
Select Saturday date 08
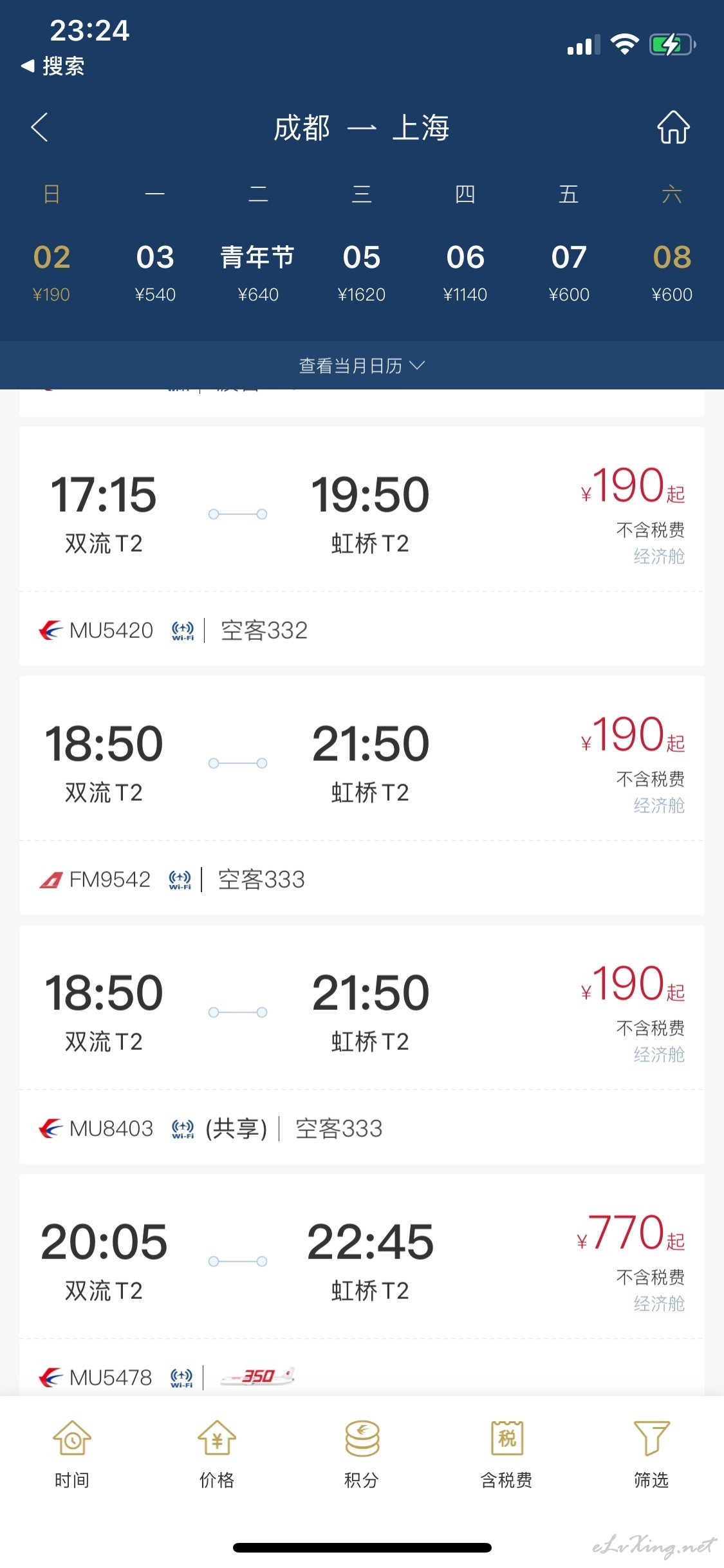tap(672, 272)
